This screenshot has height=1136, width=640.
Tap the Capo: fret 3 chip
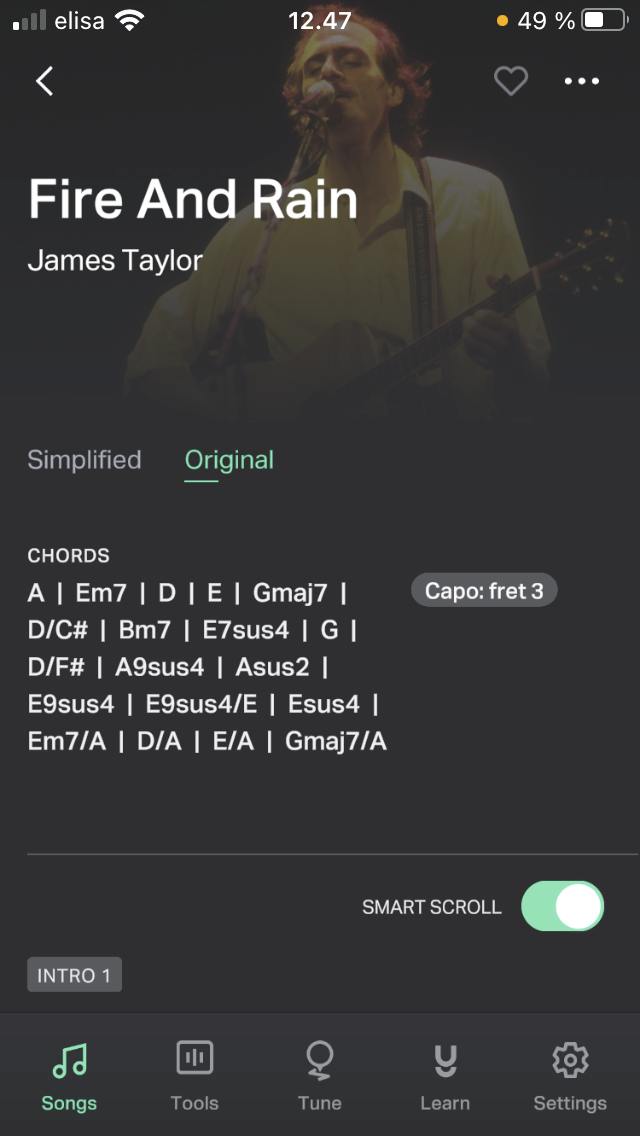click(484, 590)
